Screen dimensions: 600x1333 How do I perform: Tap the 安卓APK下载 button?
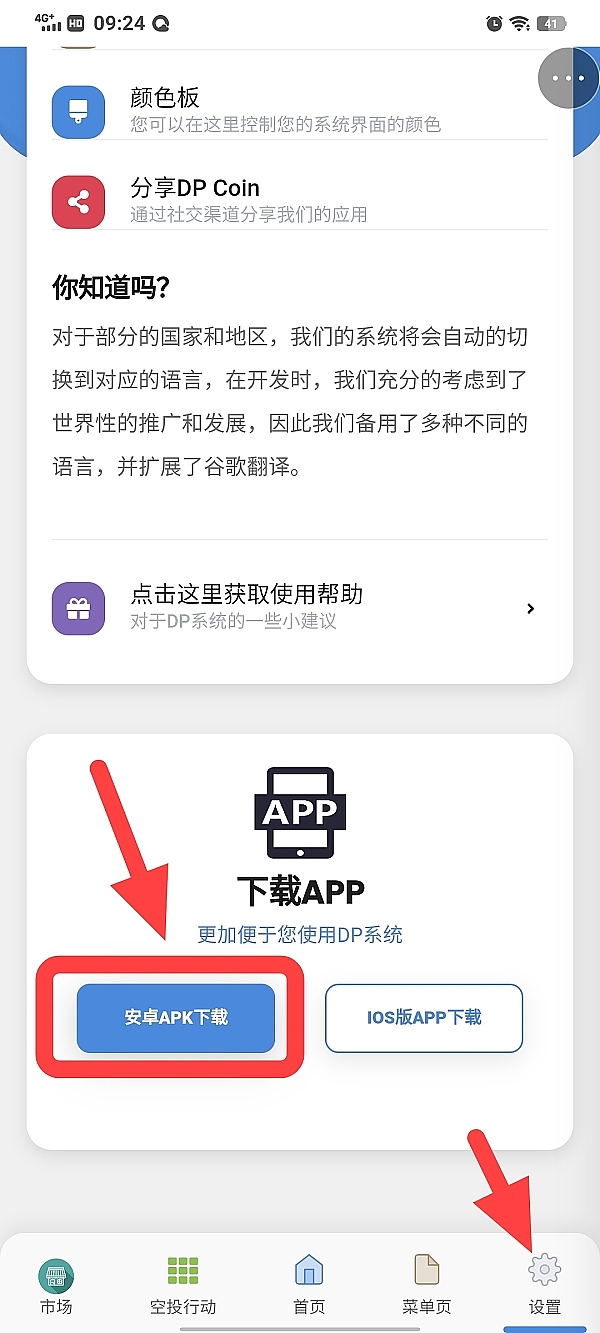(176, 1017)
